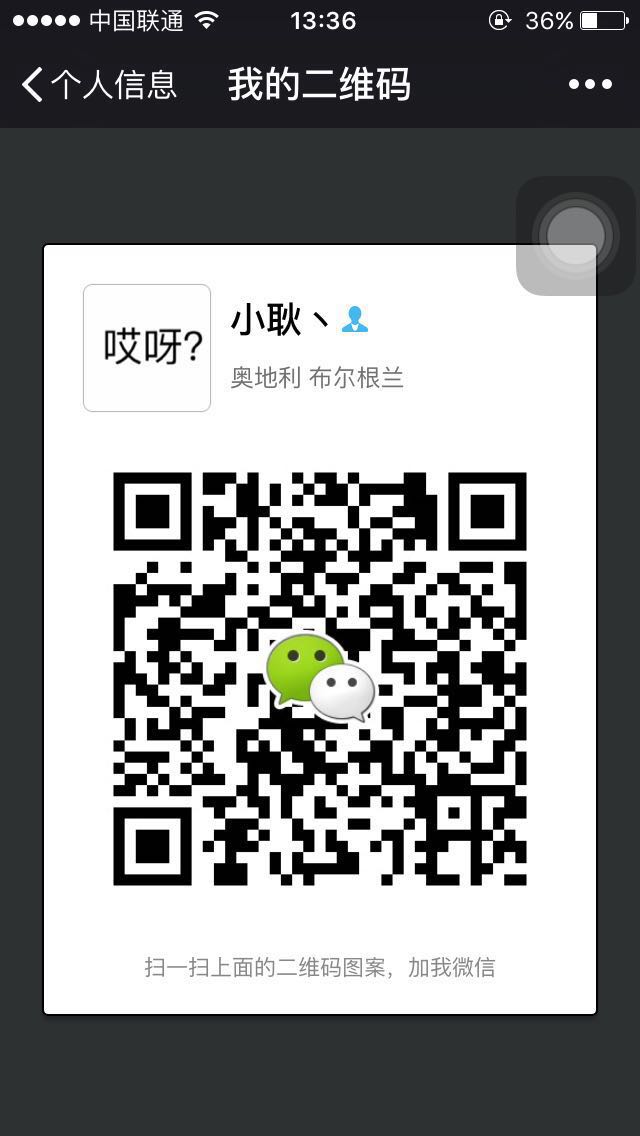Tap the AssistiveTouch floating button

click(x=576, y=237)
